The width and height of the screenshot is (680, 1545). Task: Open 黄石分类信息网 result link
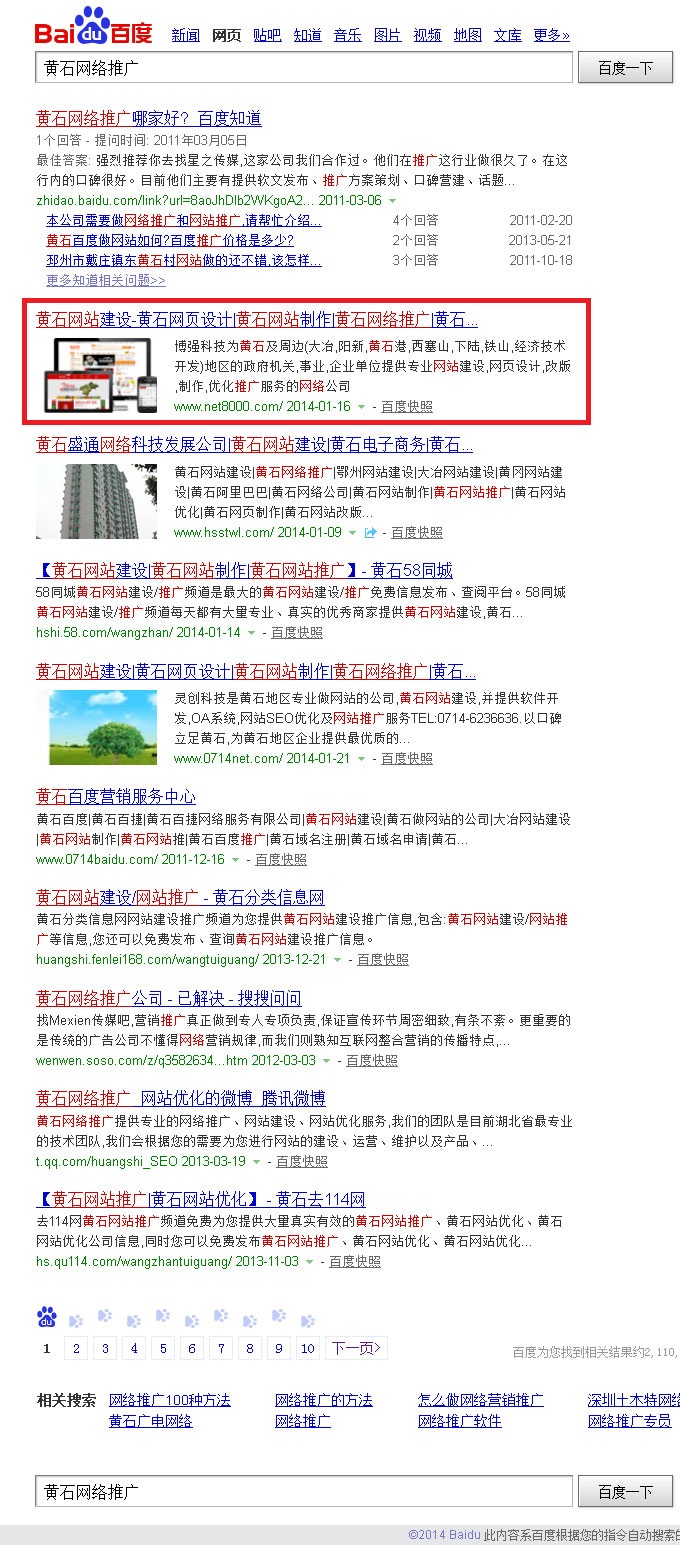click(x=180, y=897)
